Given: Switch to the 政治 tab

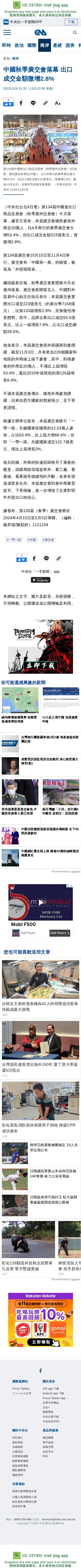Looking at the screenshot, I should 19,46.
